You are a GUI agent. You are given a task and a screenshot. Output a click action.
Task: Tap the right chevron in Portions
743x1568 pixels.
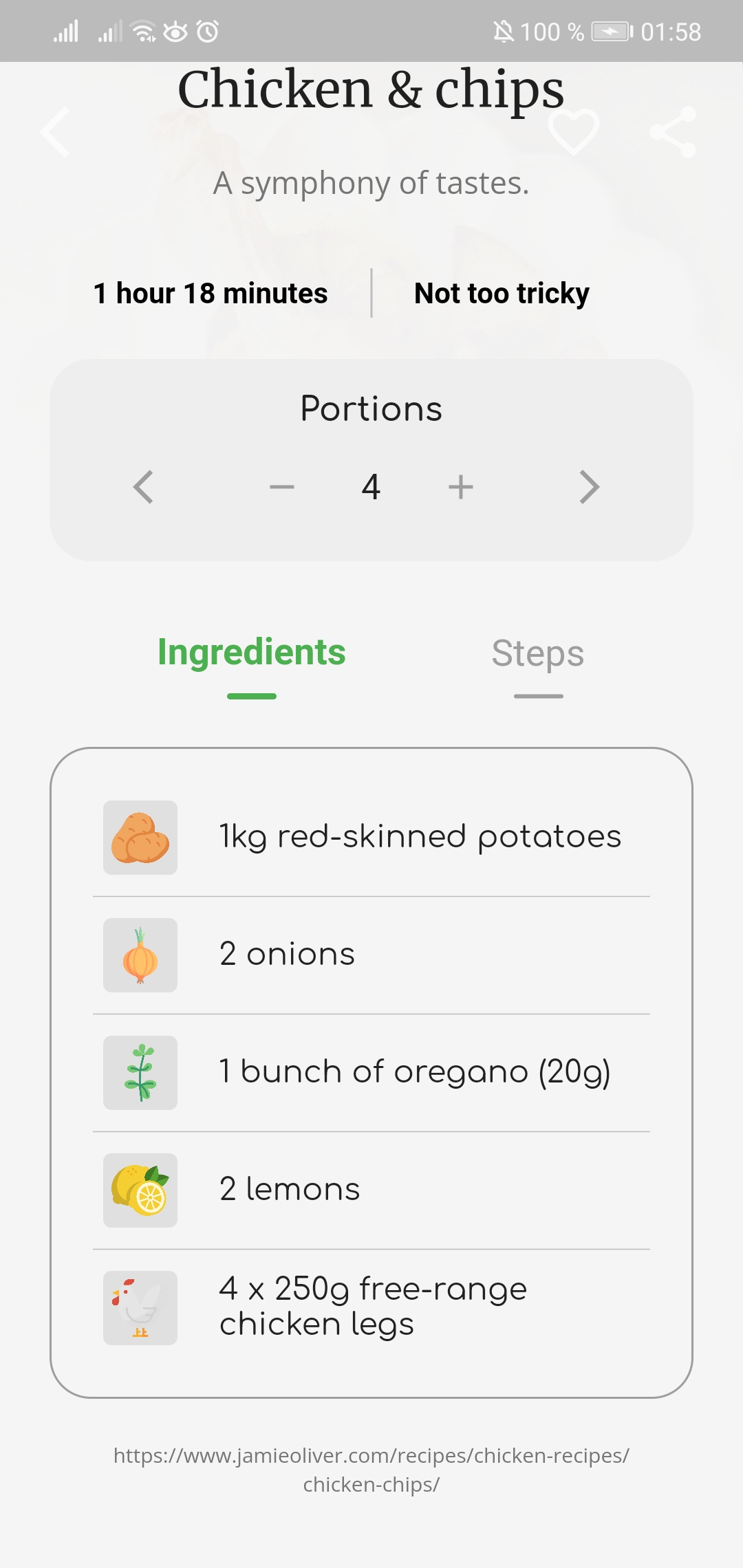coord(589,488)
